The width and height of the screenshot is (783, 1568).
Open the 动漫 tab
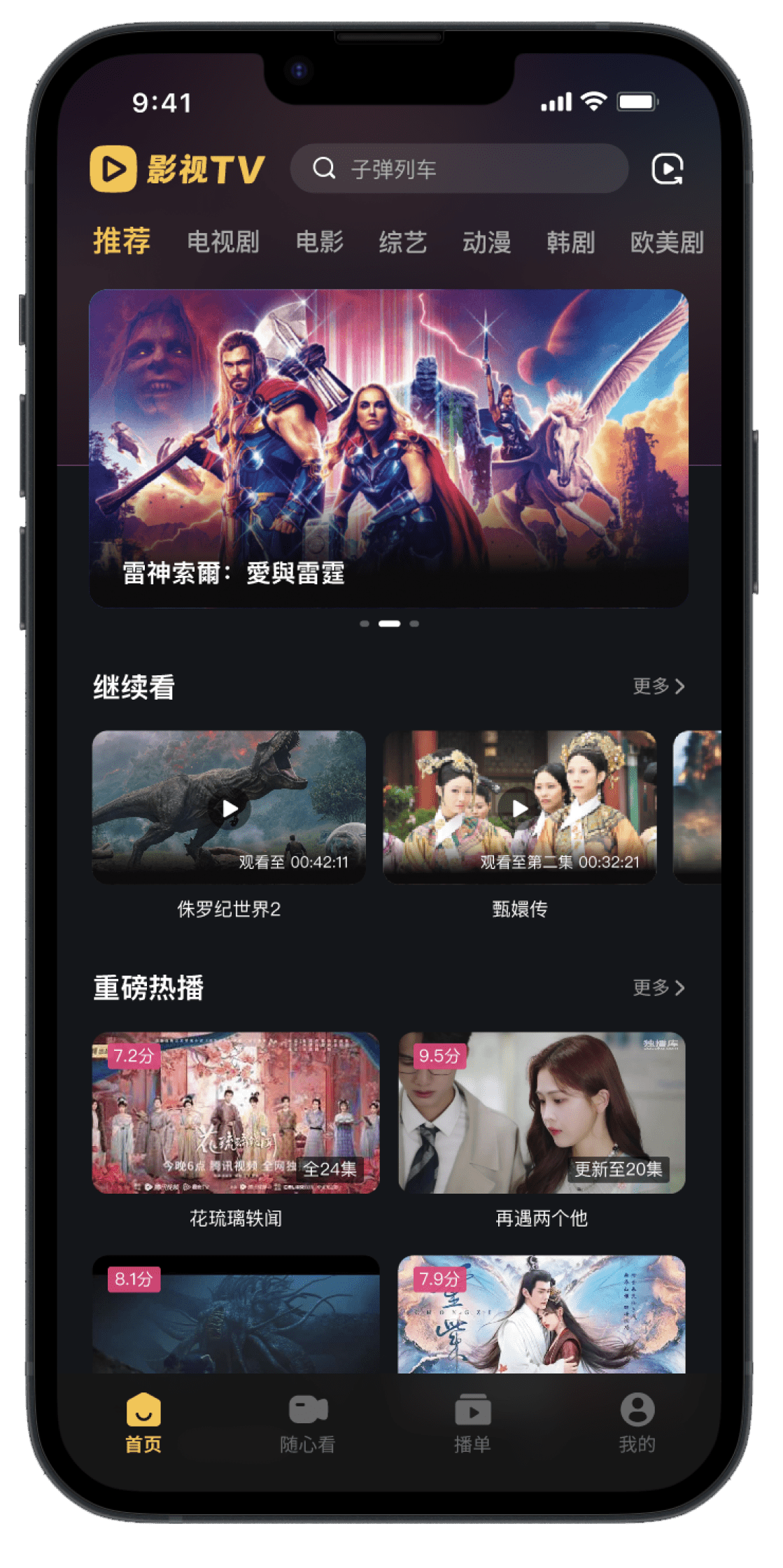point(486,242)
